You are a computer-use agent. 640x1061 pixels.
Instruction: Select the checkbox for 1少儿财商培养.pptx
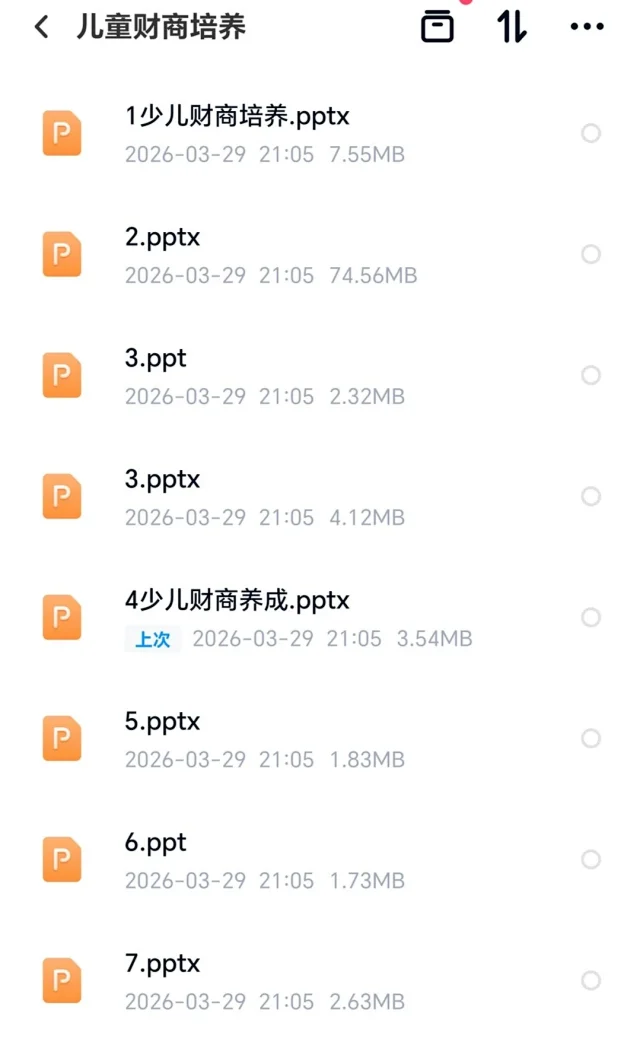[591, 133]
